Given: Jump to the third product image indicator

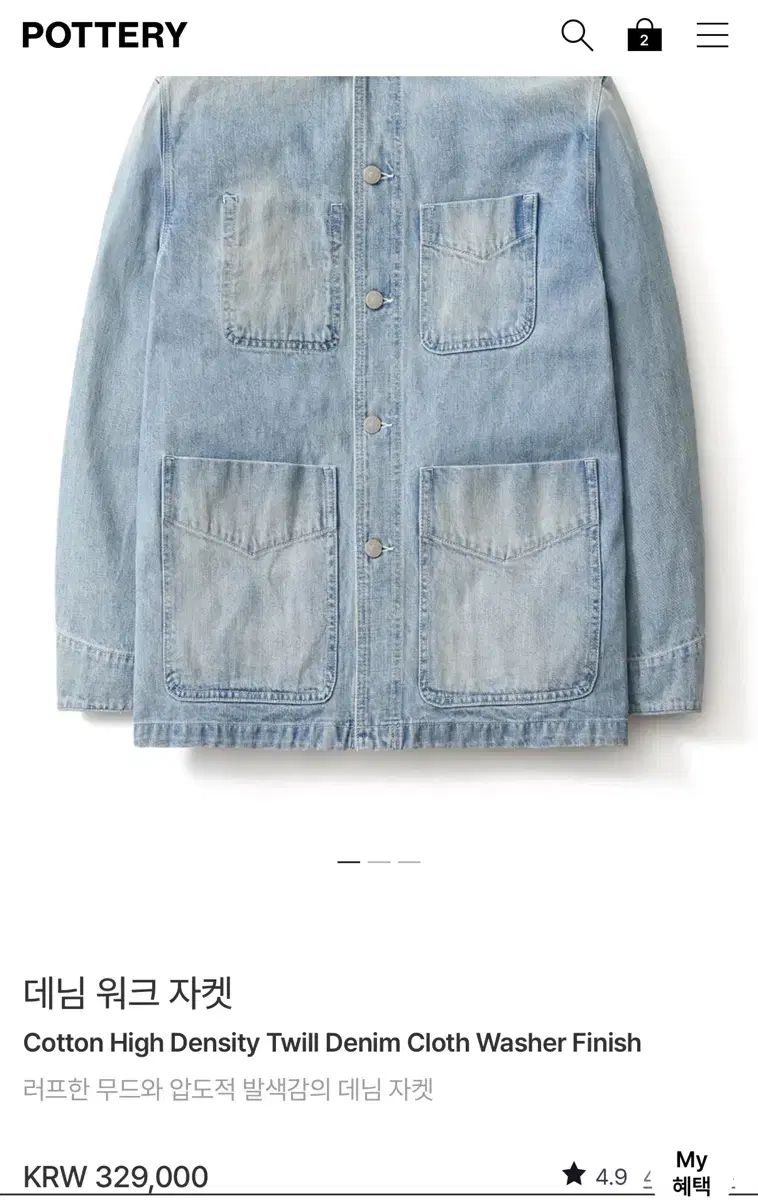Looking at the screenshot, I should pos(409,861).
